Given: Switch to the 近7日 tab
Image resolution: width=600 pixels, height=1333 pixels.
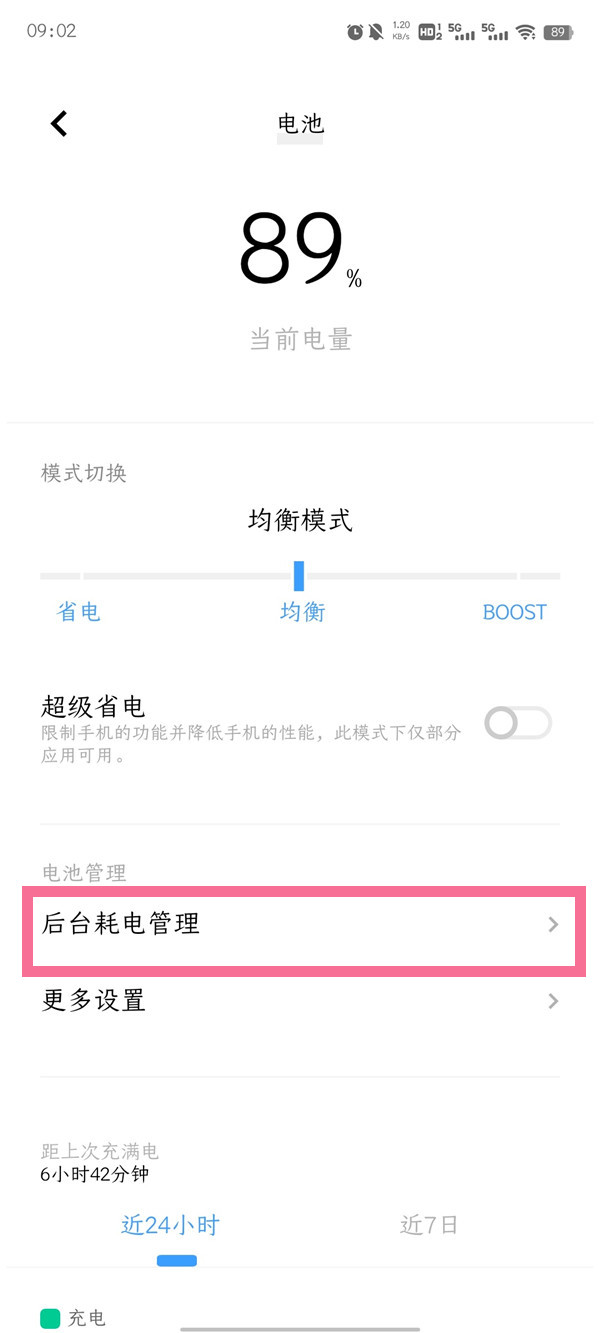Looking at the screenshot, I should tap(429, 1225).
